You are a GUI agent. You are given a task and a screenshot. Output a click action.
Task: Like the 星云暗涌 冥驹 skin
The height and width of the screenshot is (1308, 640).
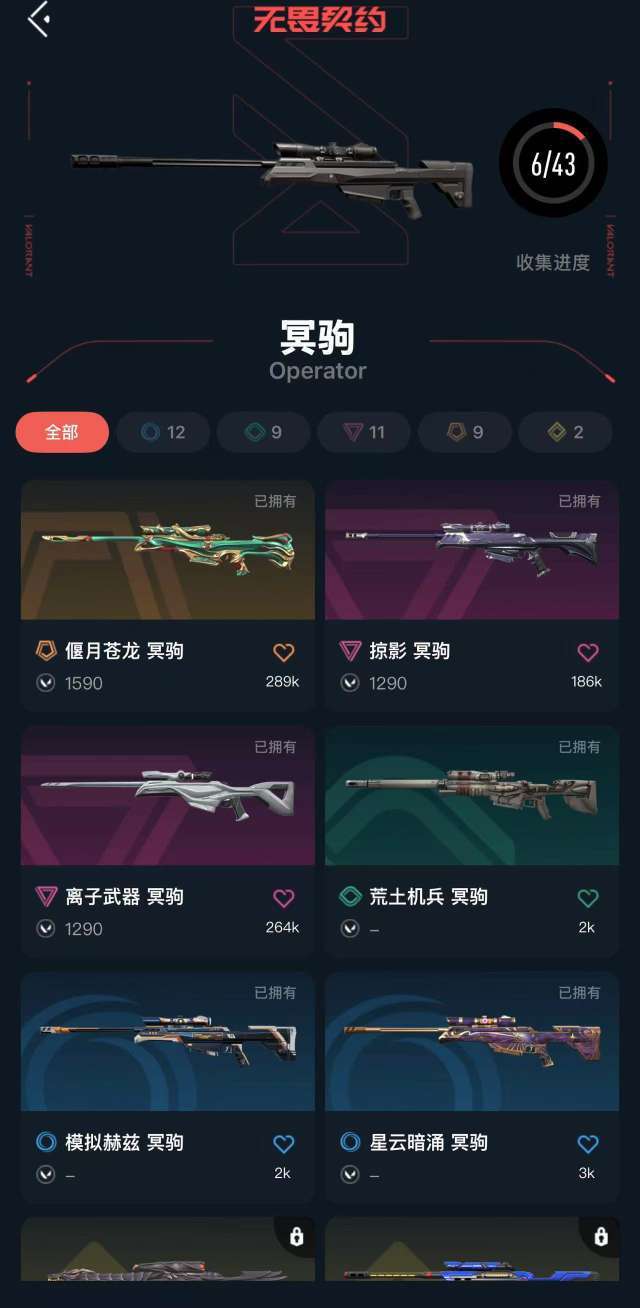click(x=588, y=1143)
